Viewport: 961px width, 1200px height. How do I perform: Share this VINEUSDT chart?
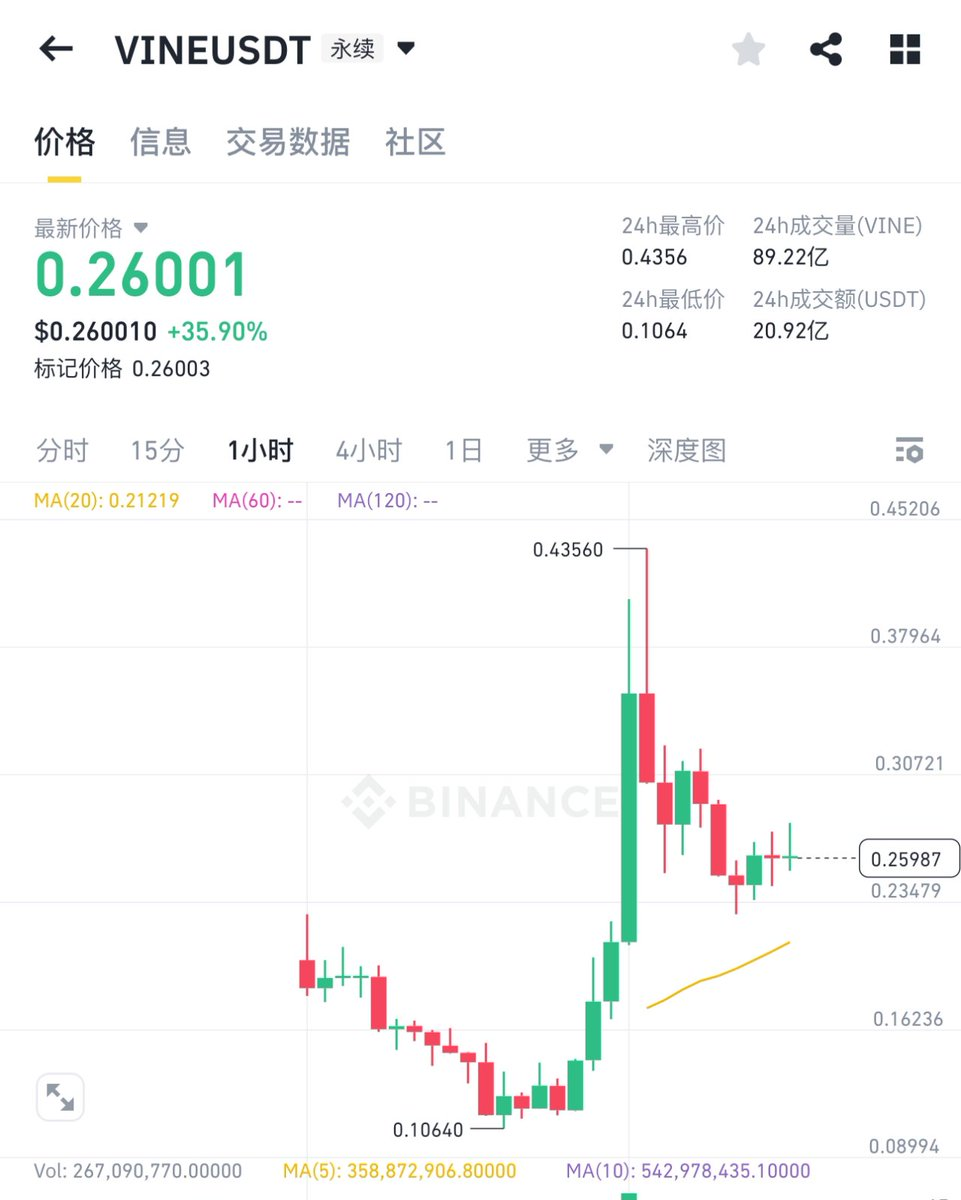click(x=825, y=49)
